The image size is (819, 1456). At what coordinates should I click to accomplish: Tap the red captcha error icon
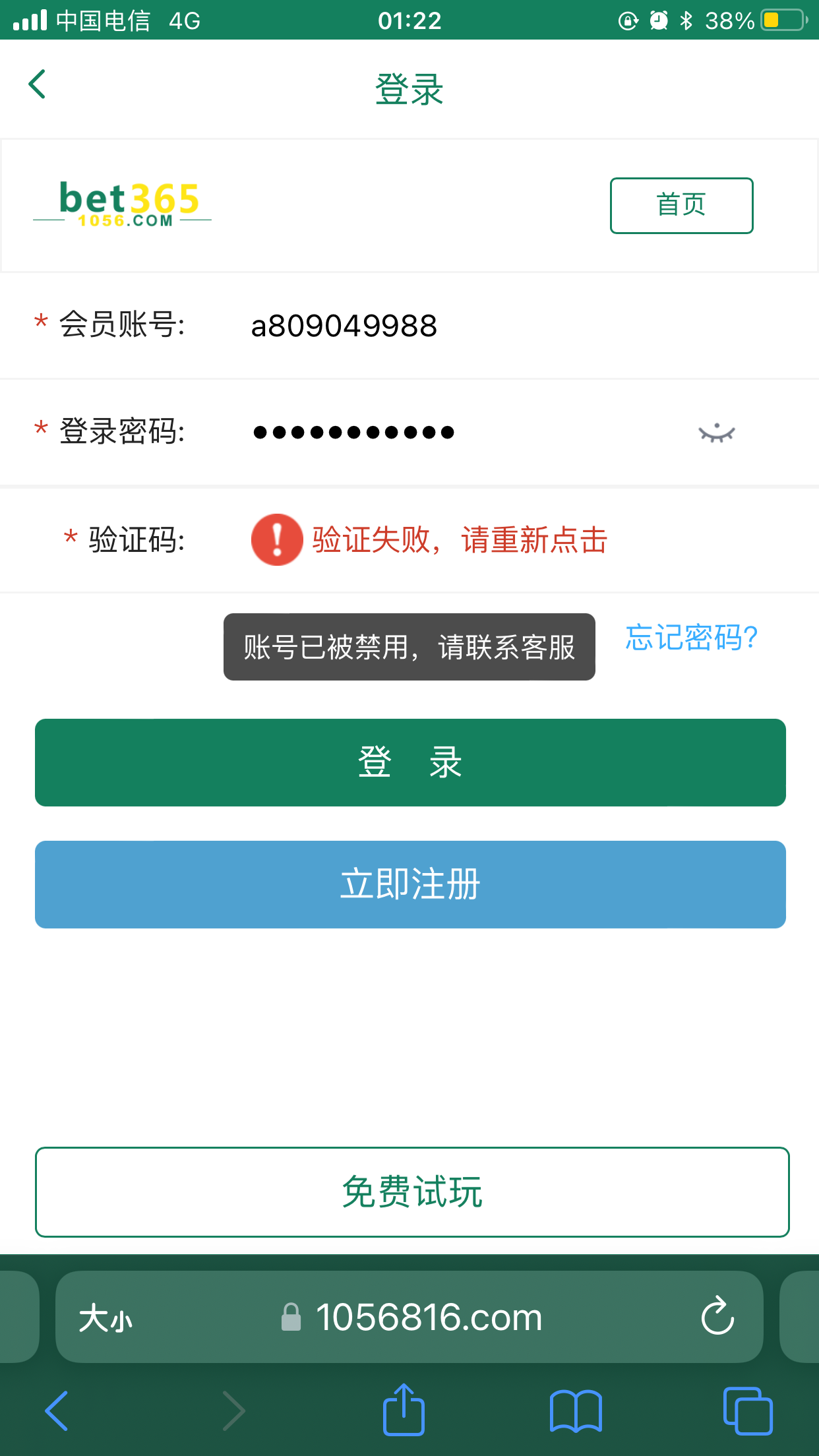[x=276, y=539]
